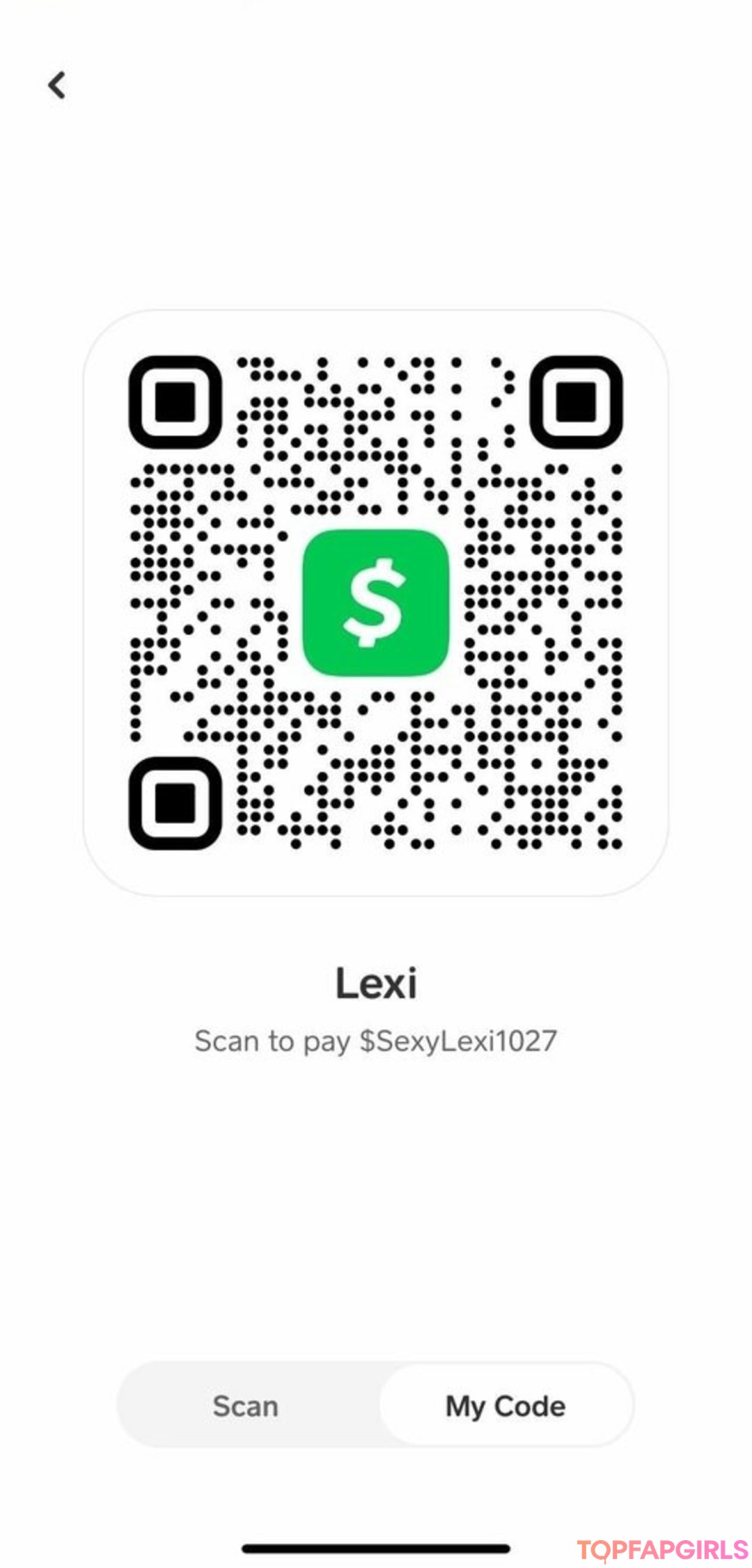Select the My Code tab

(x=506, y=1406)
